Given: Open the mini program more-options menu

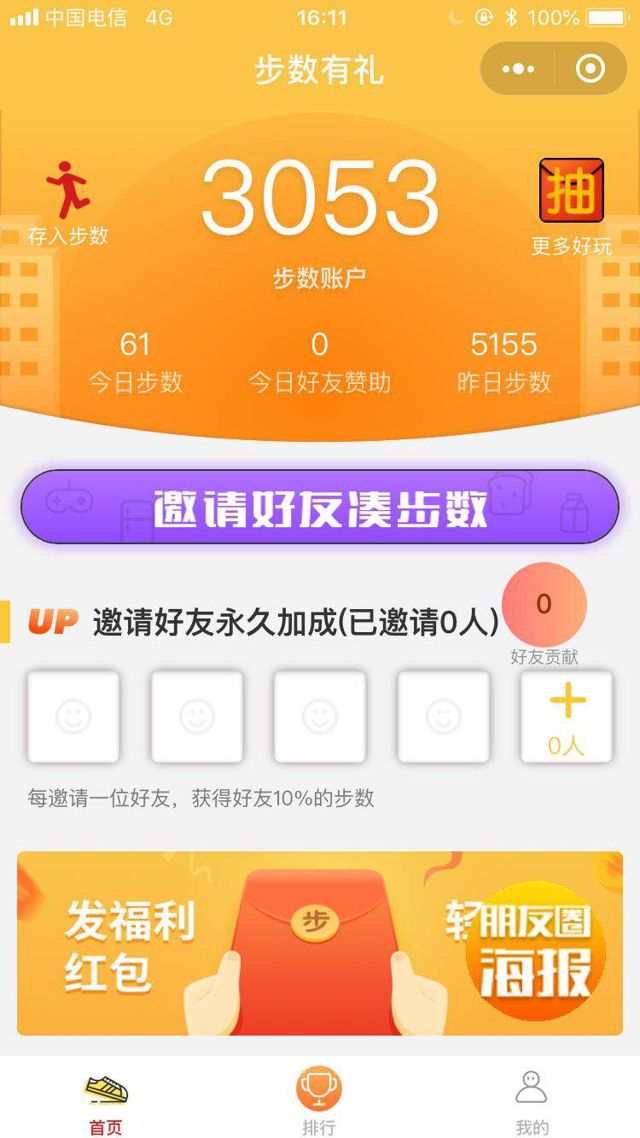Looking at the screenshot, I should point(518,69).
